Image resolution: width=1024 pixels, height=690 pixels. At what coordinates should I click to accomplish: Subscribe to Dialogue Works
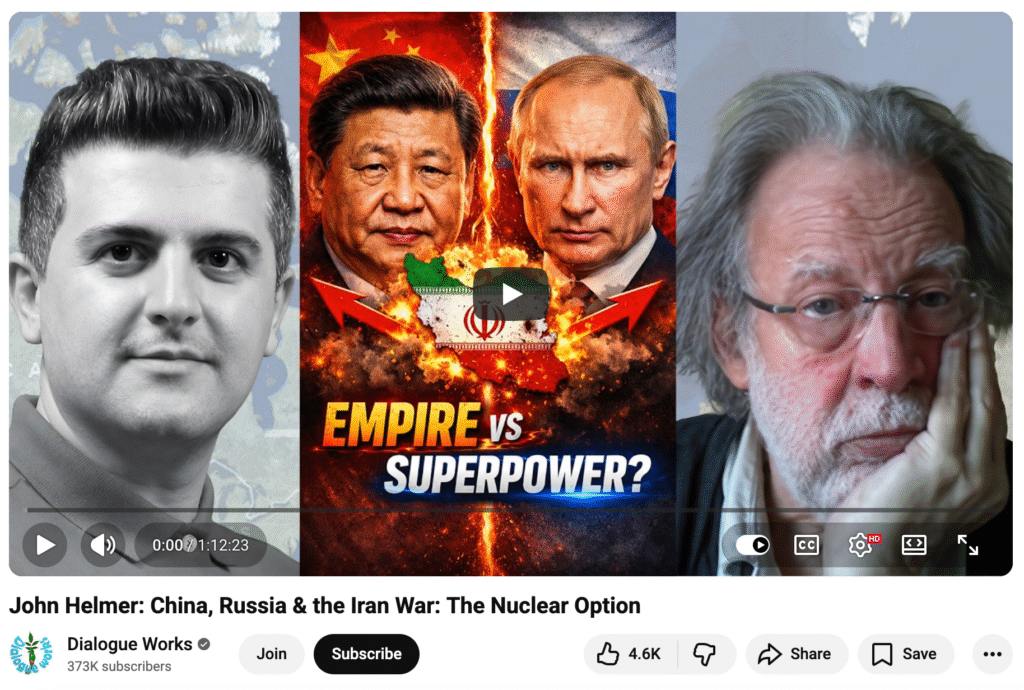[x=366, y=654]
